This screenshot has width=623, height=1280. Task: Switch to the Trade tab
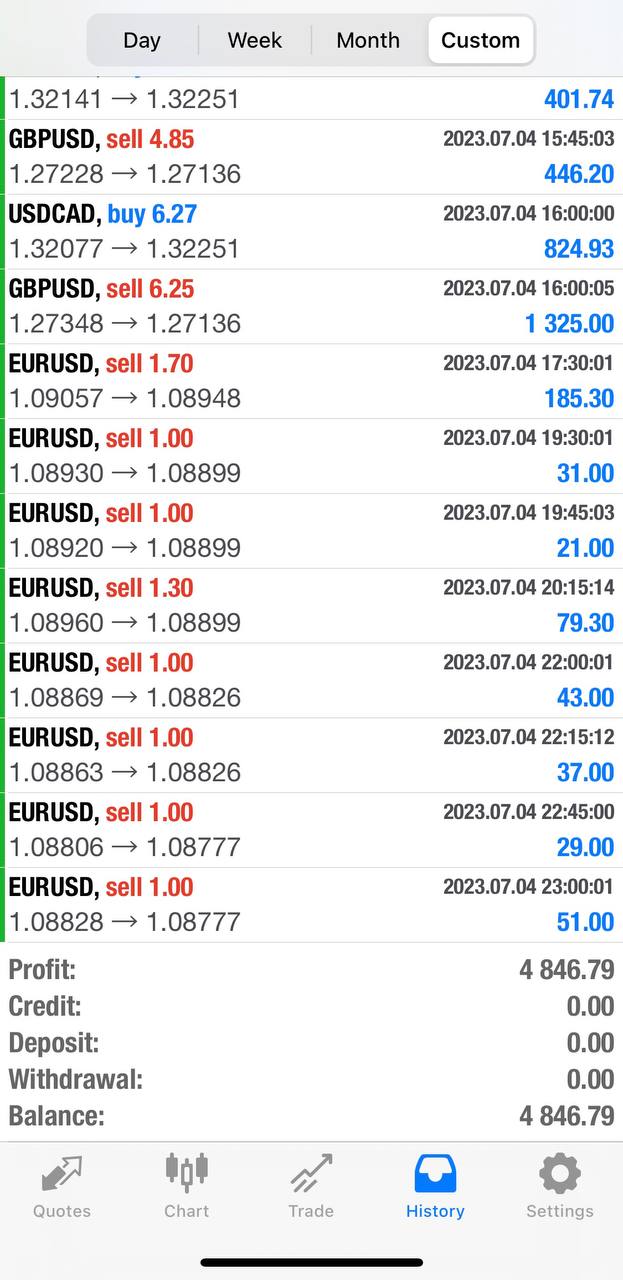point(311,1186)
